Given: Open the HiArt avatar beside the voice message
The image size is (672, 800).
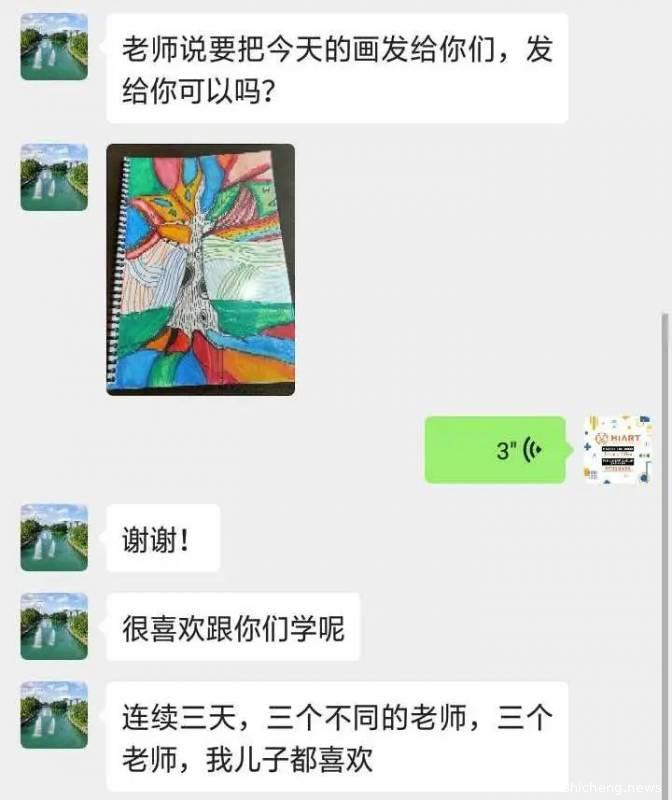Looking at the screenshot, I should click(x=617, y=450).
